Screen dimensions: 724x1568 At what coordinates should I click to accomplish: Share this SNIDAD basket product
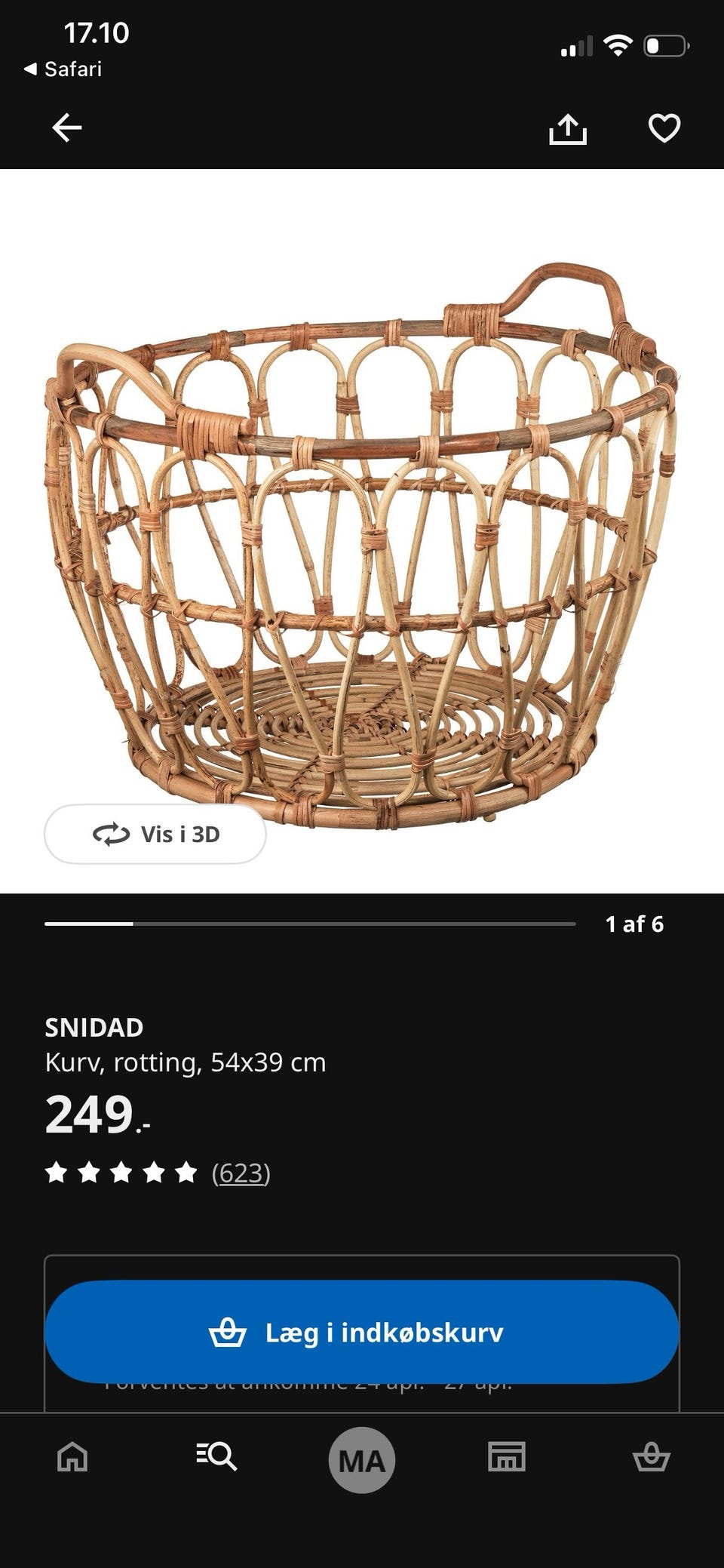567,129
